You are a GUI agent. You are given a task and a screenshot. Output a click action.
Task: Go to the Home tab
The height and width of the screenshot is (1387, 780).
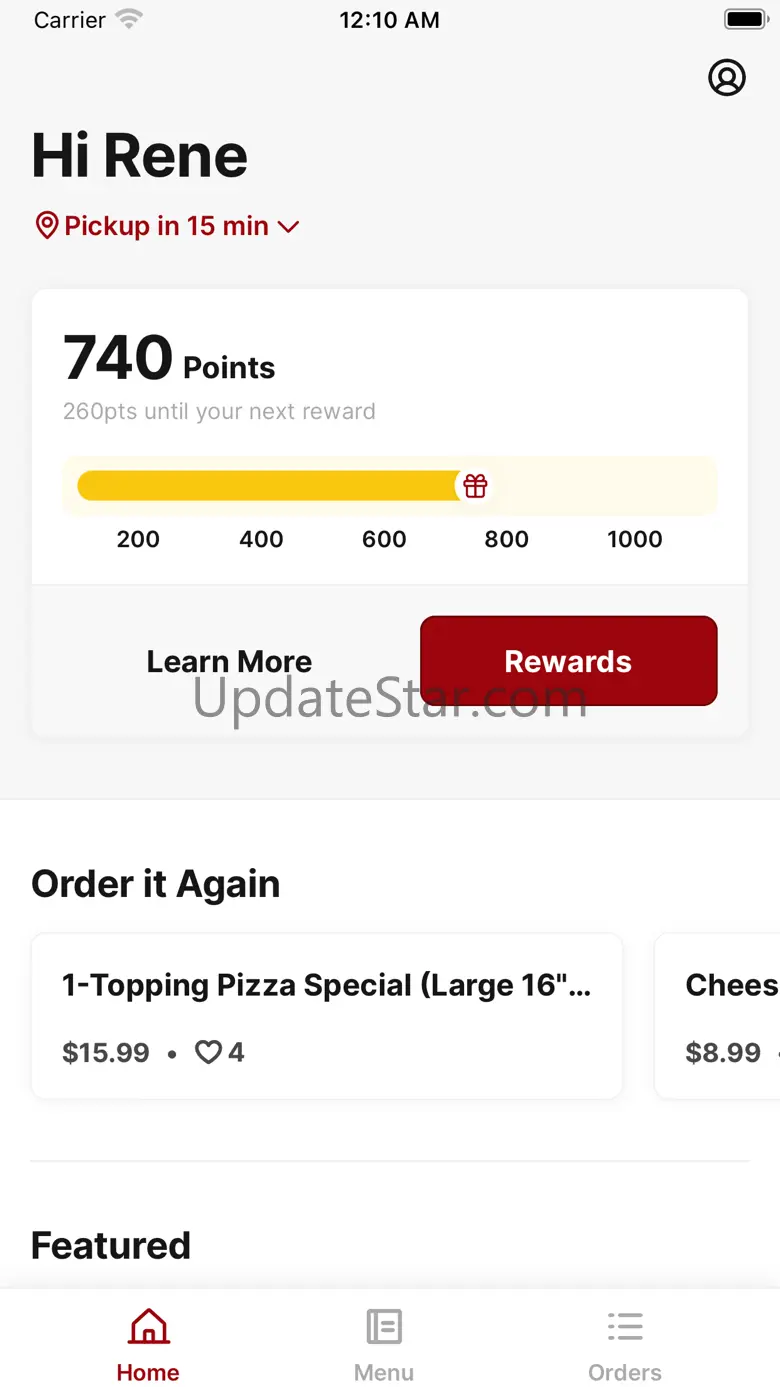[x=148, y=1345]
